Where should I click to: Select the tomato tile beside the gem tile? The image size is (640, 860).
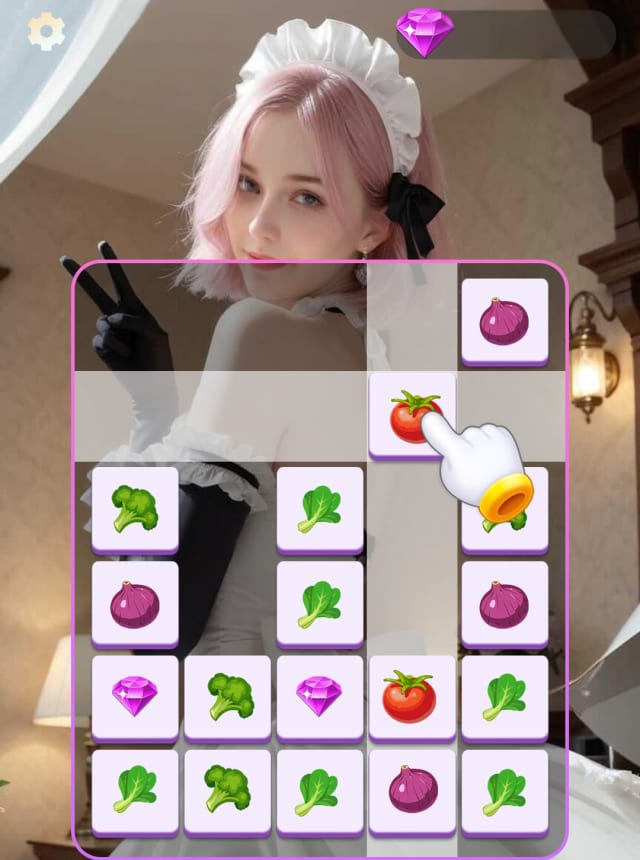coord(410,697)
